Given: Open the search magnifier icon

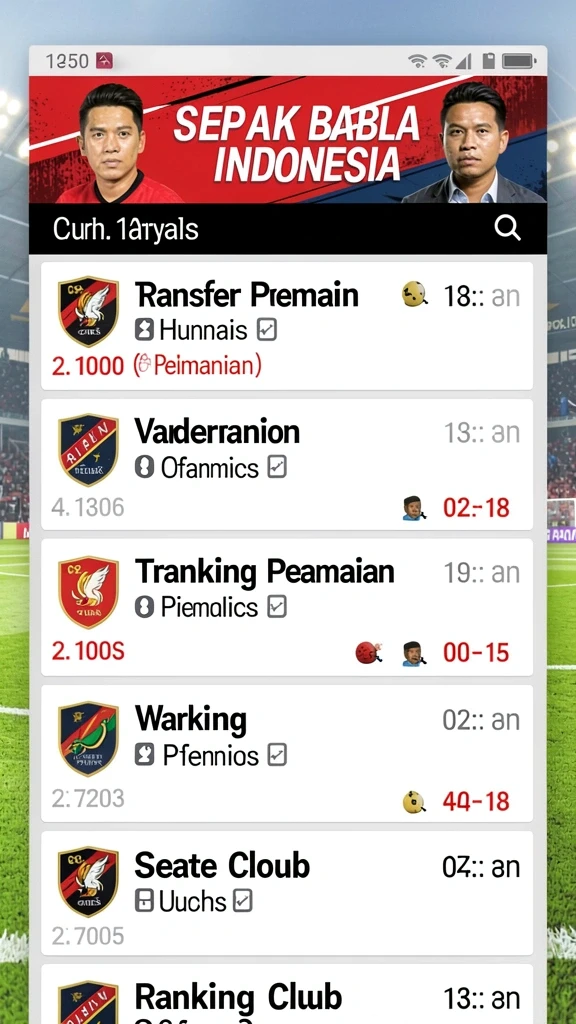Looking at the screenshot, I should (507, 228).
